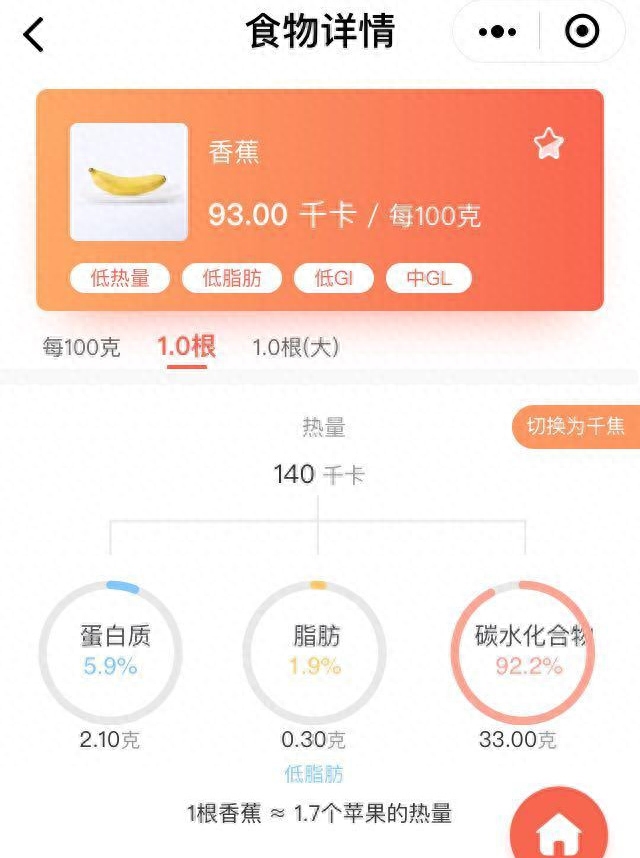
Task: Tap 切换为千焦 to change energy units
Action: pos(576,426)
